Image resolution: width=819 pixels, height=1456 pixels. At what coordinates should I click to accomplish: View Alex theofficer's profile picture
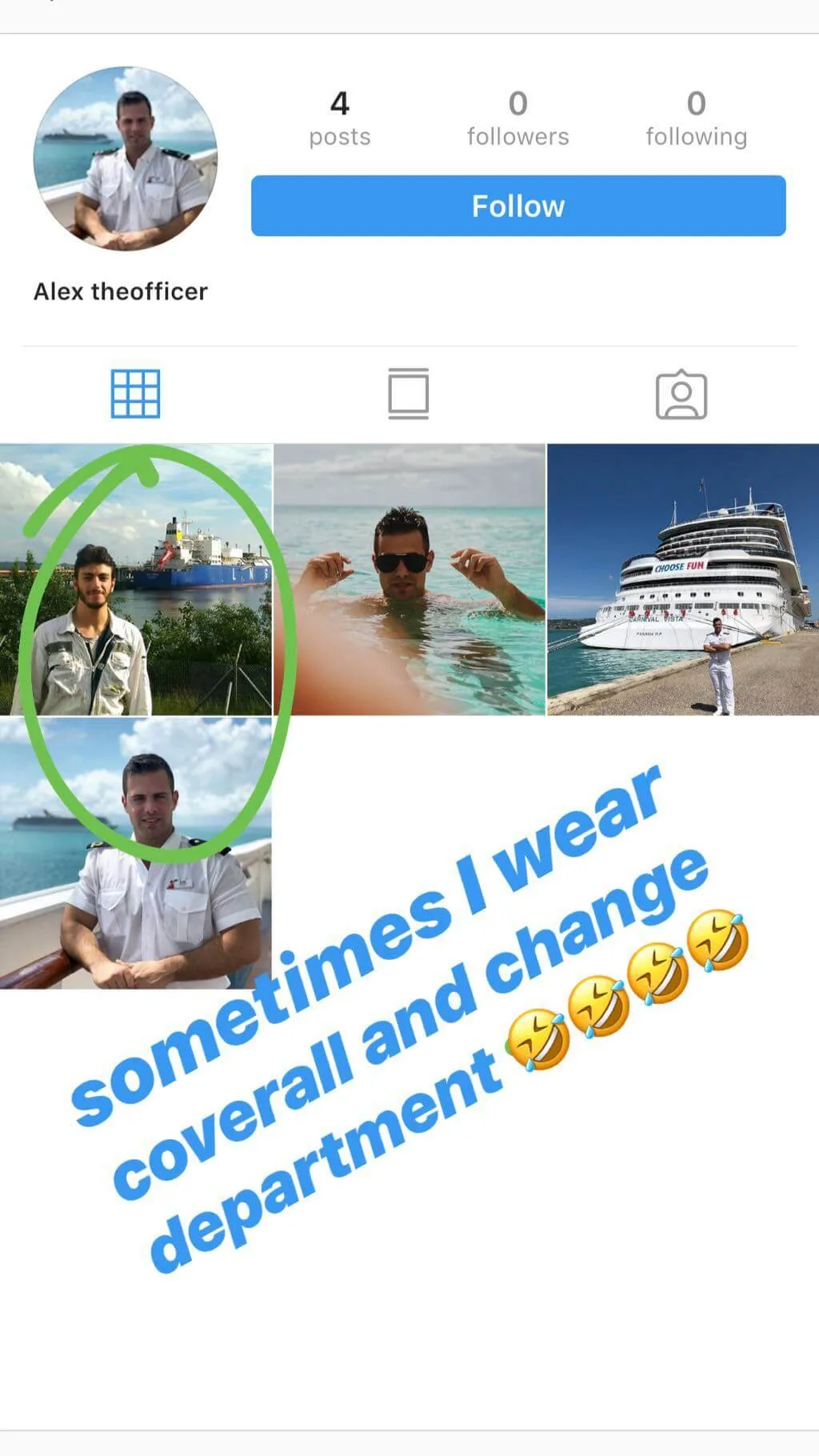126,158
